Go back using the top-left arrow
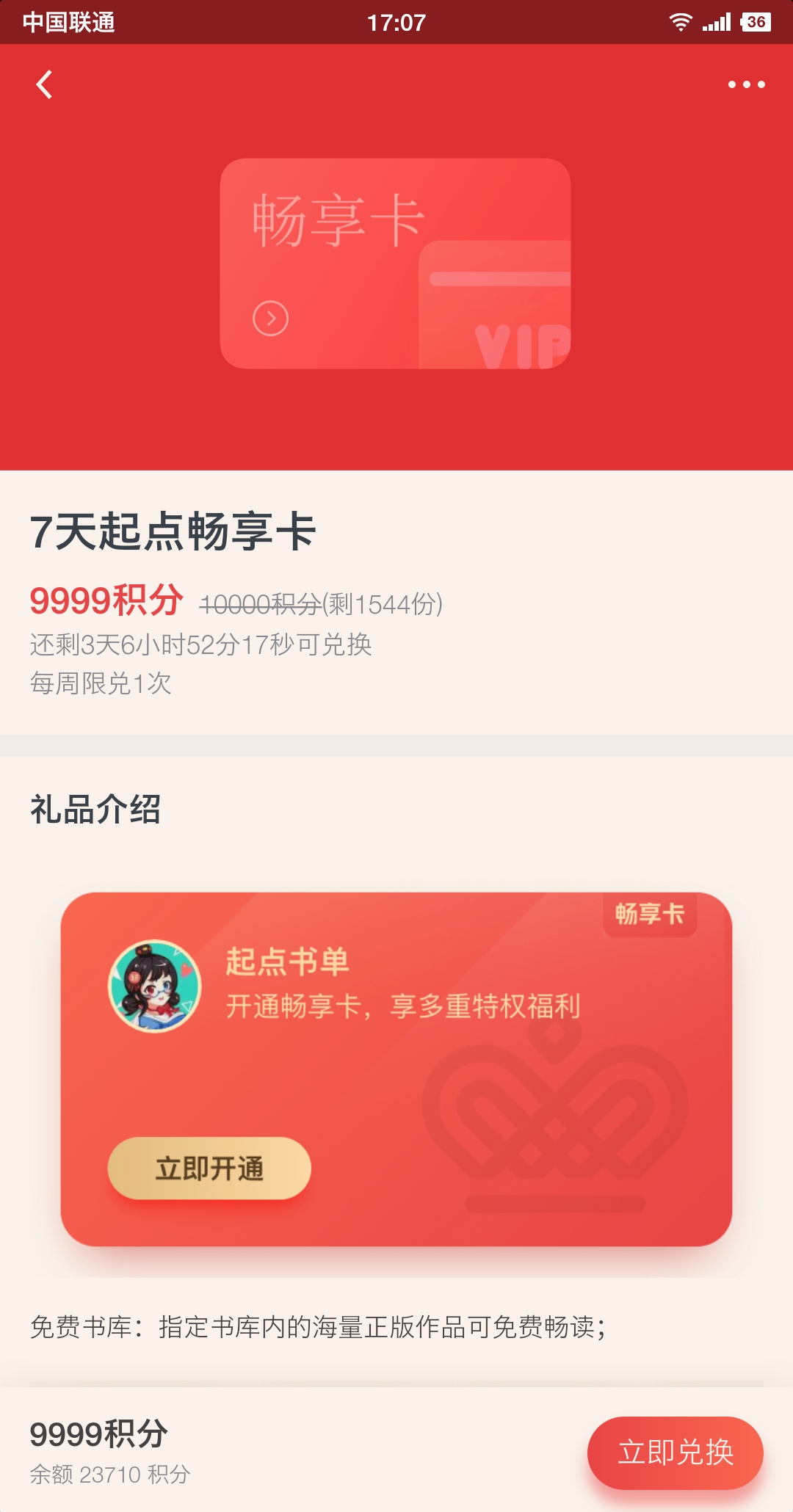Viewport: 793px width, 1512px height. [x=44, y=84]
